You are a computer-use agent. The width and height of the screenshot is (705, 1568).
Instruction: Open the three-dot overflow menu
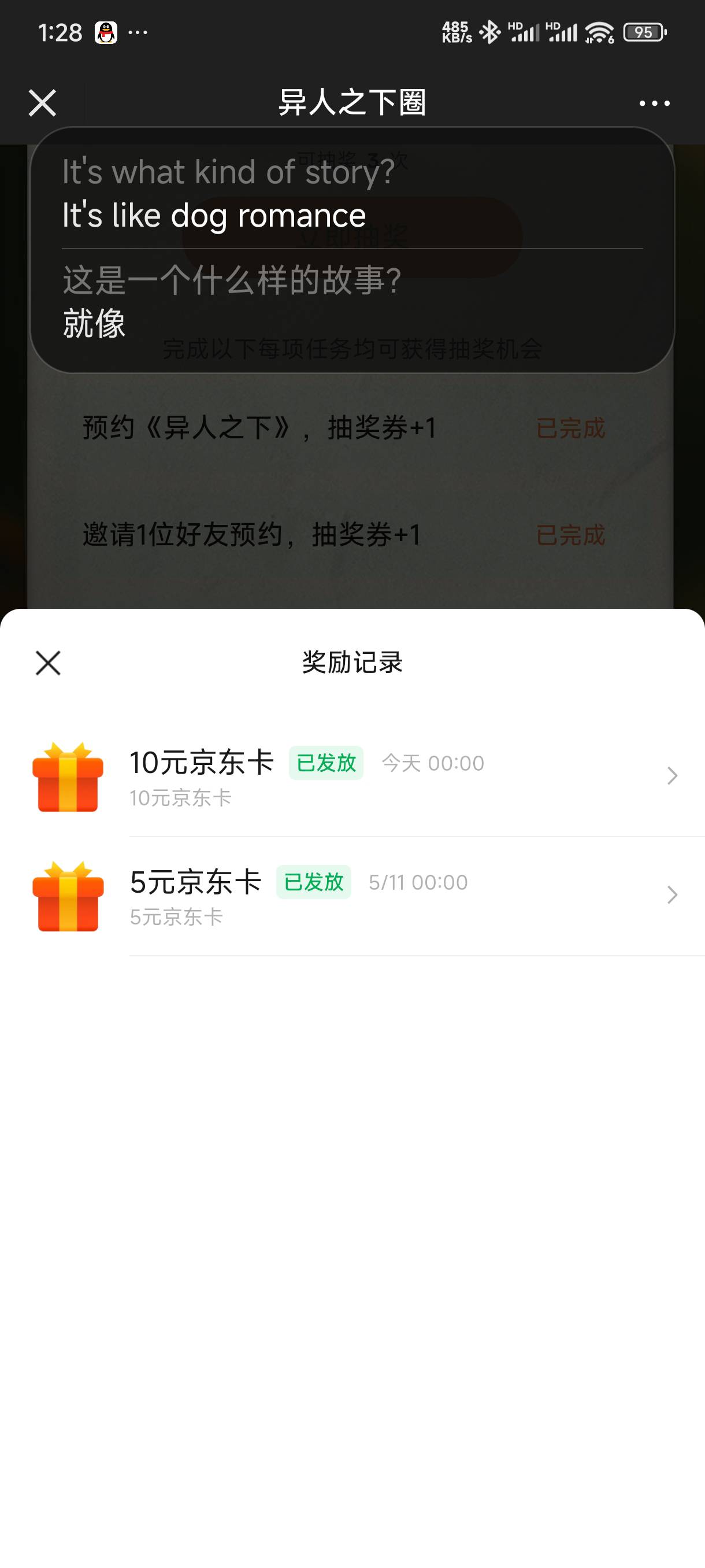click(655, 103)
